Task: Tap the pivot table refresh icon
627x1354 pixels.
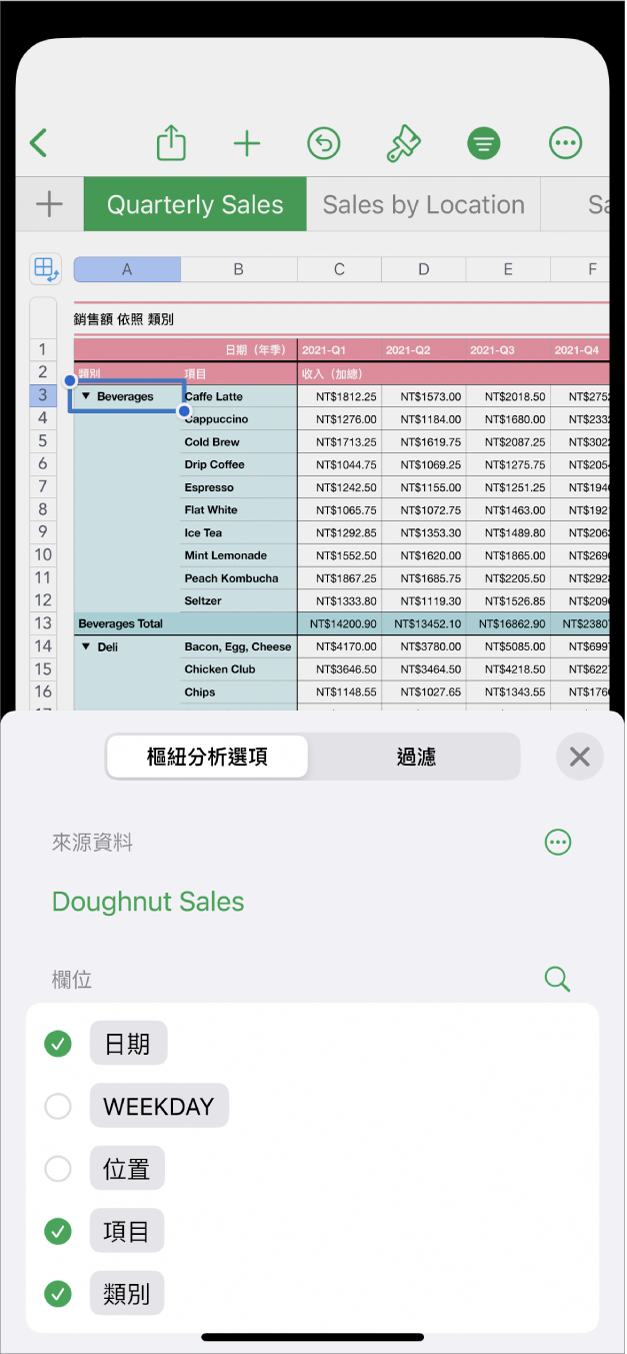Action: point(45,268)
